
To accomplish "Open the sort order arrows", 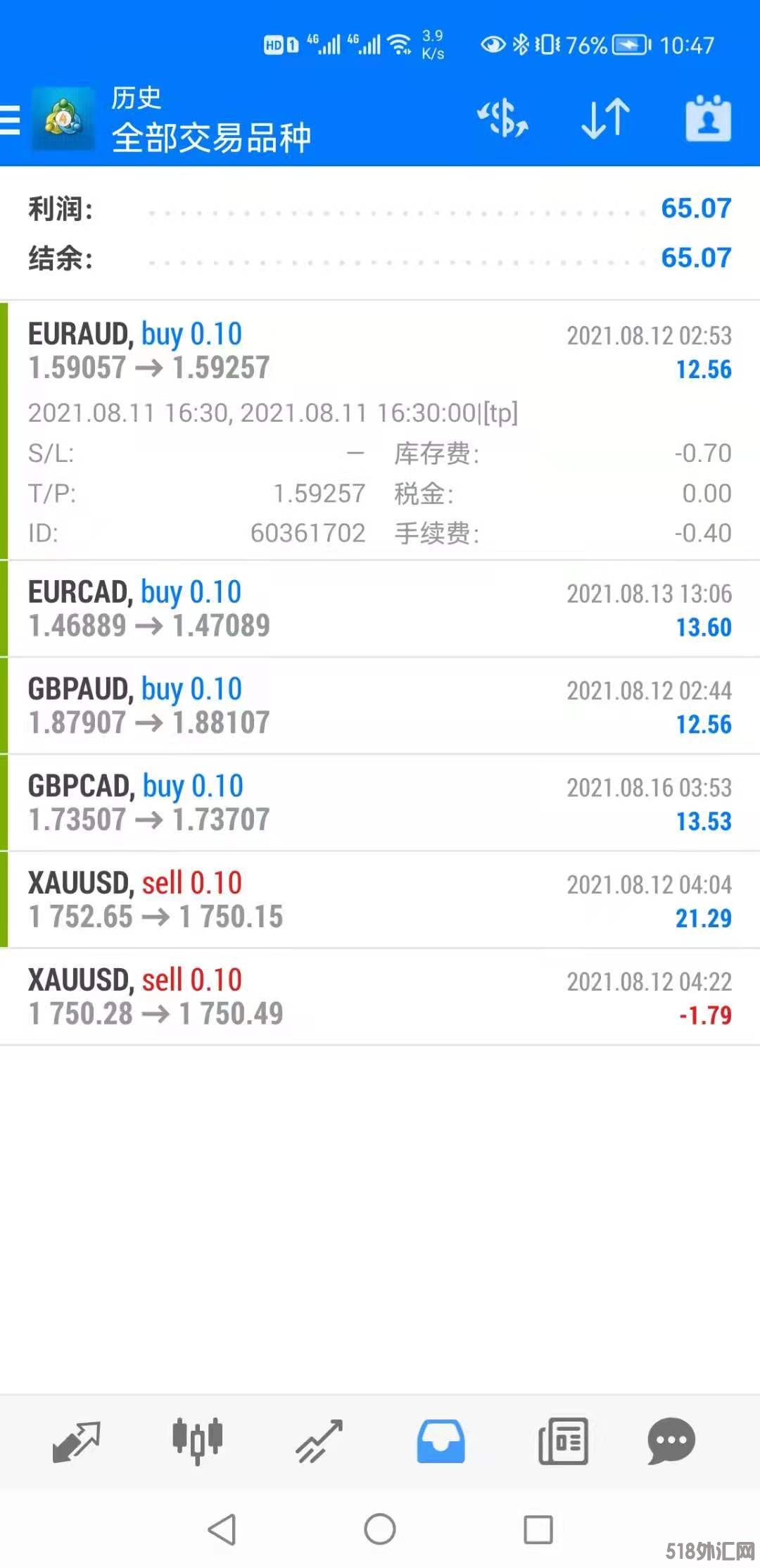I will (x=605, y=118).
